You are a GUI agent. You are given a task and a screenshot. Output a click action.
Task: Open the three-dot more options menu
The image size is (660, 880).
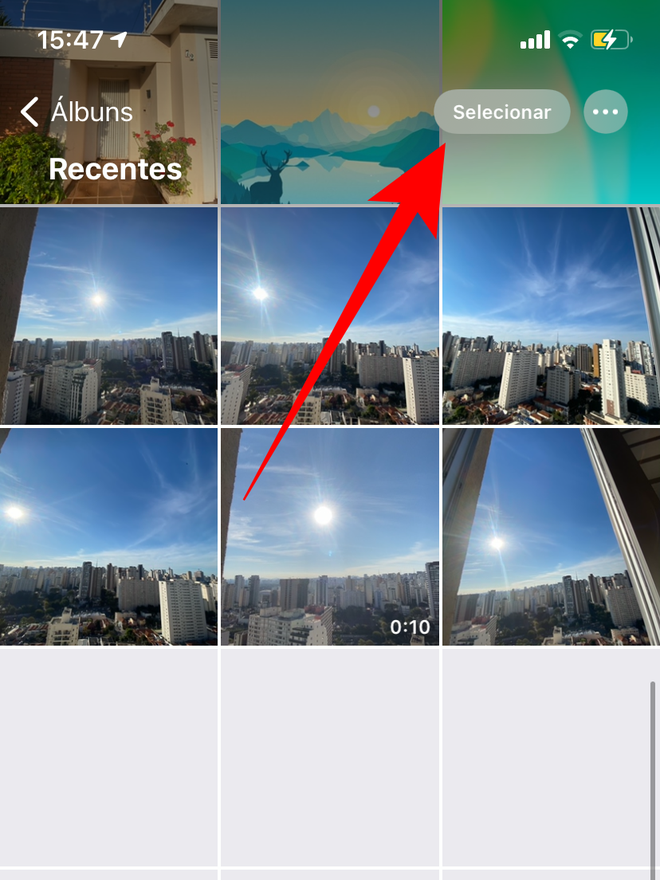[x=605, y=112]
